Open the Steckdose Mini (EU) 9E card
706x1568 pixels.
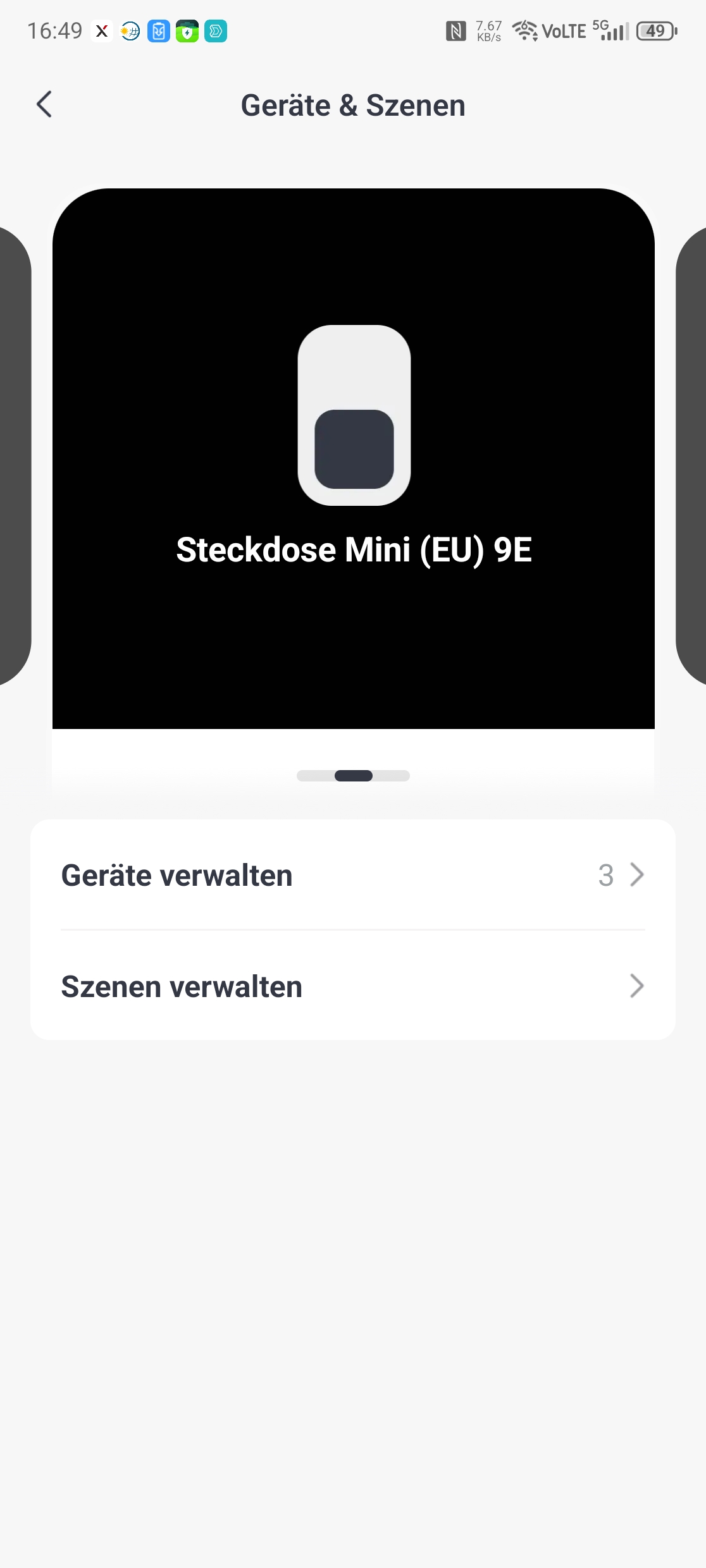[353, 458]
